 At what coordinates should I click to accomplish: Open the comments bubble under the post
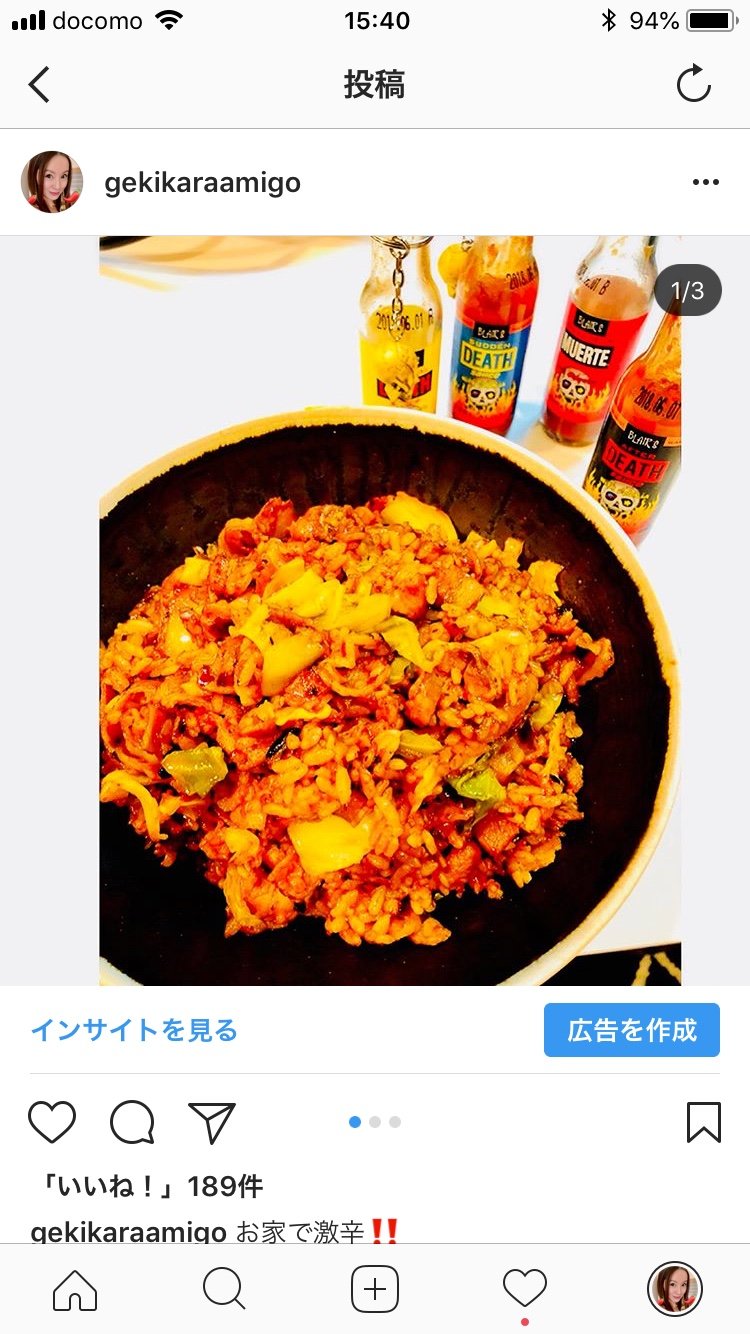pos(132,1122)
